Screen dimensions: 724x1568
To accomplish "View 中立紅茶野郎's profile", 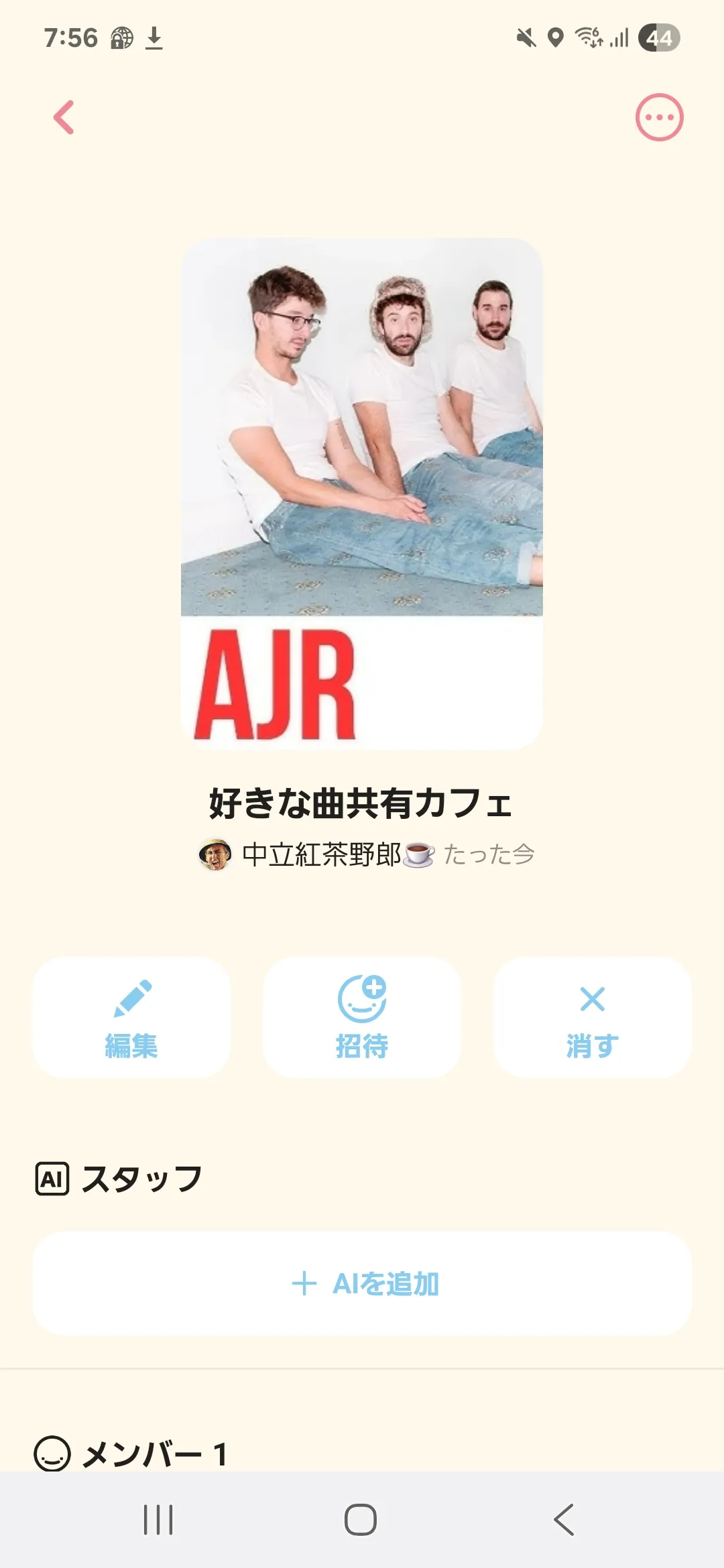I will click(x=321, y=855).
